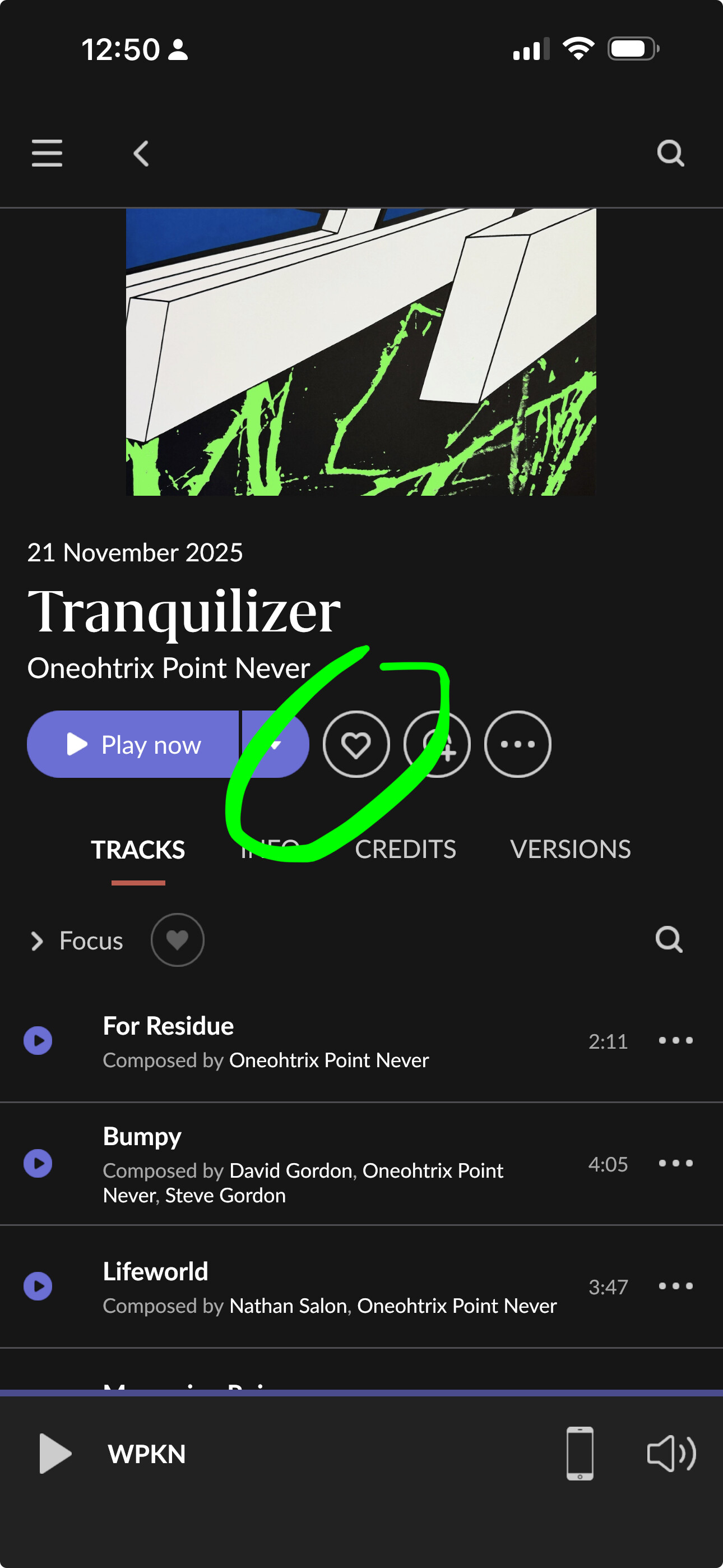723x1568 pixels.
Task: Favorite the Tranquilizer album
Action: point(356,744)
